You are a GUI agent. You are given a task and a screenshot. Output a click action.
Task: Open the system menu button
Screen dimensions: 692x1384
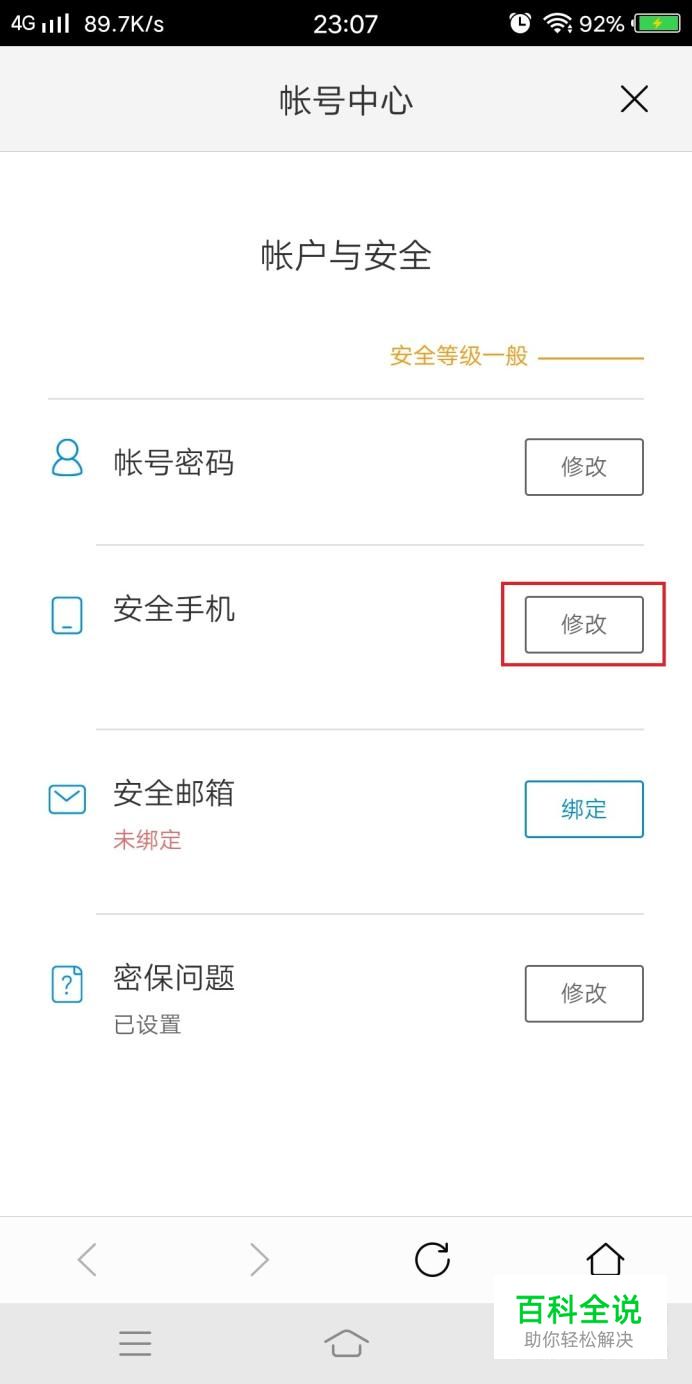point(135,1343)
